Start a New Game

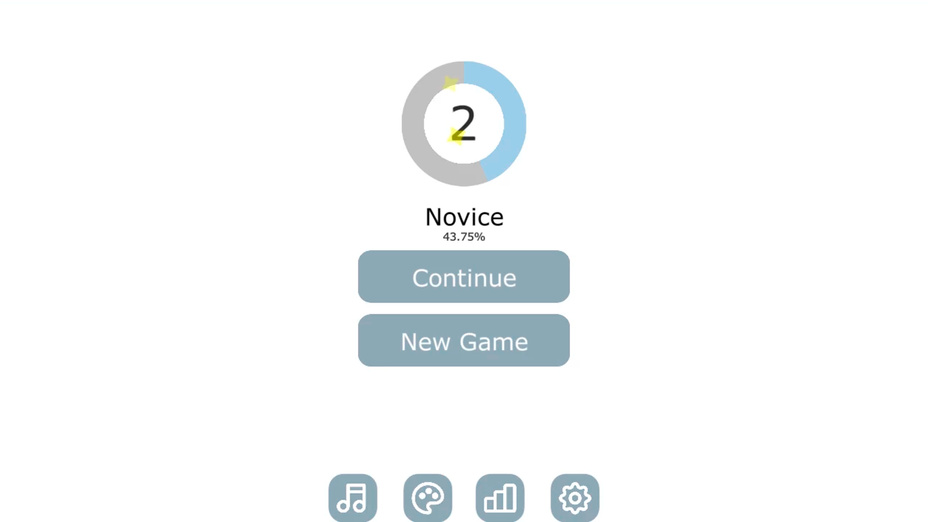[463, 341]
